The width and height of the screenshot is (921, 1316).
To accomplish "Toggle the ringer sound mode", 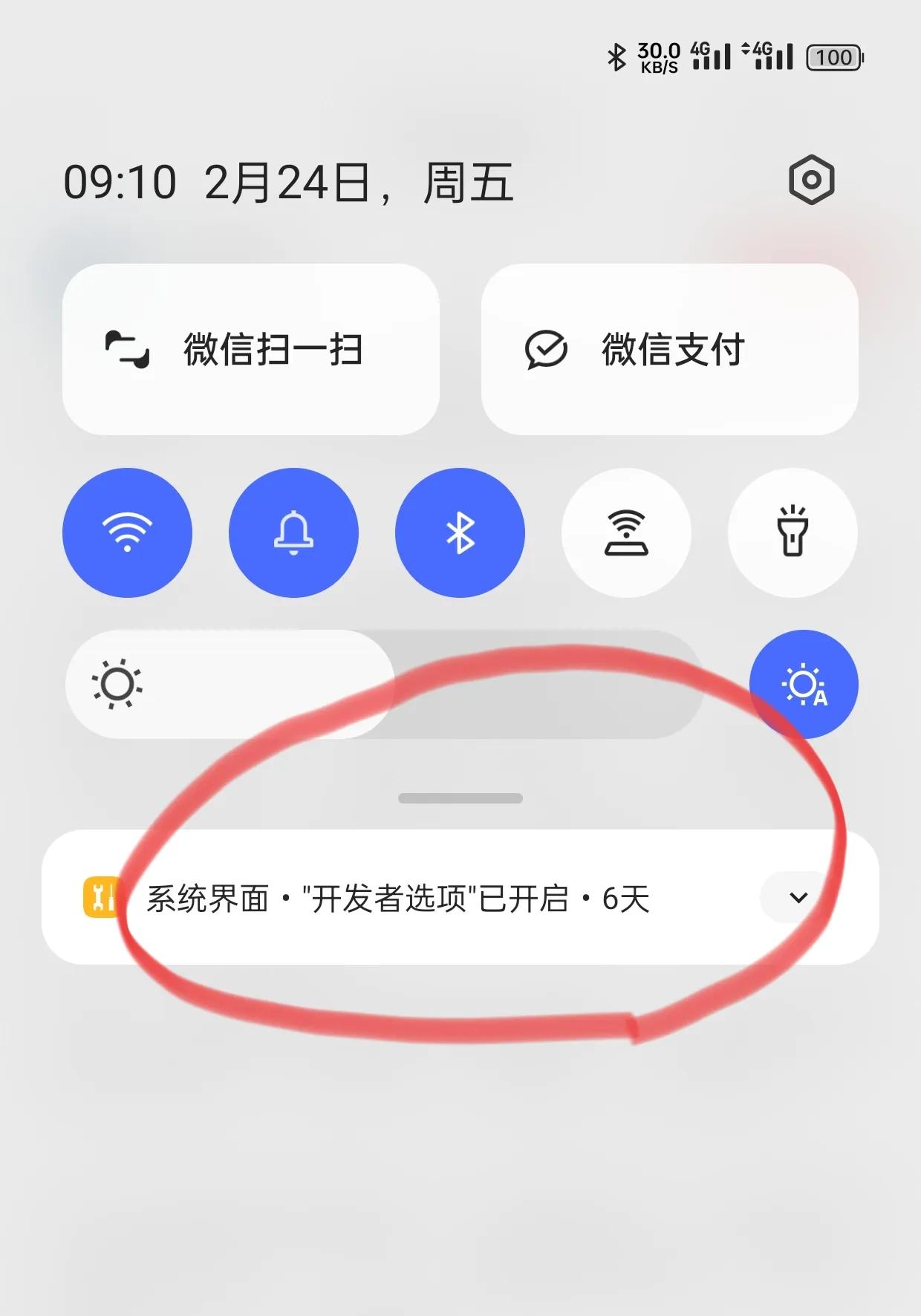I will [x=294, y=533].
